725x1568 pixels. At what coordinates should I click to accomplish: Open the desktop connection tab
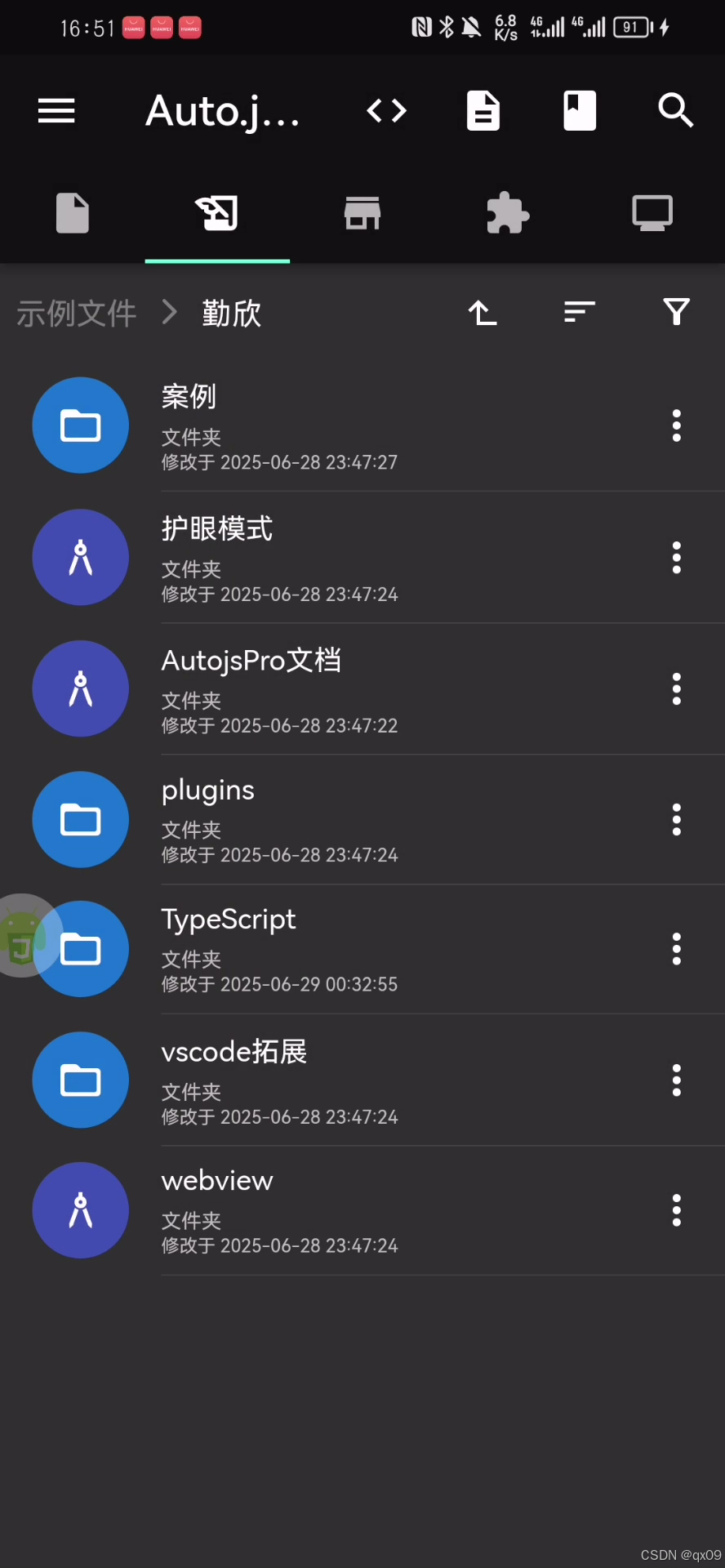[652, 213]
